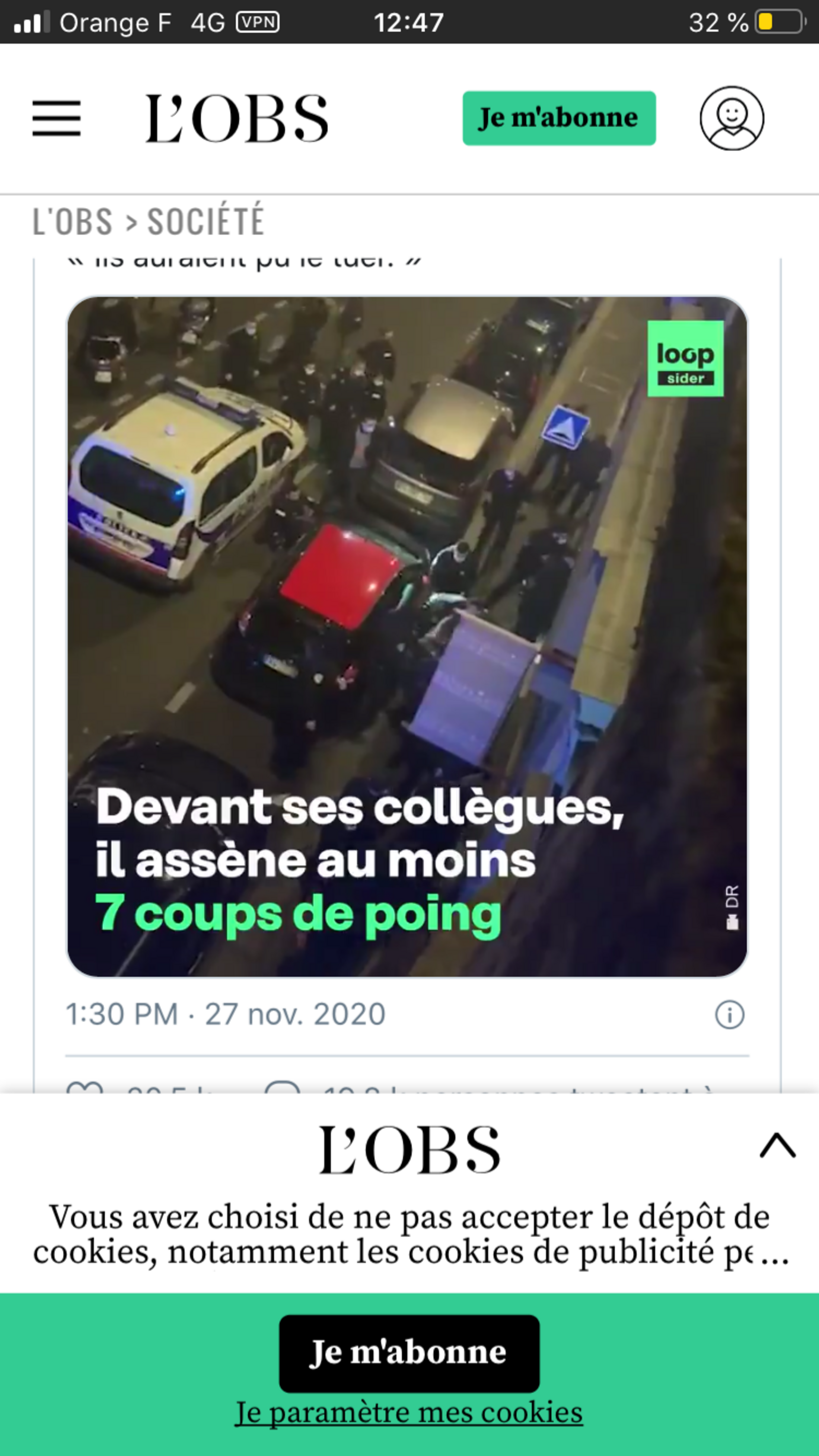Tap the green Je m'abonne header button
Viewport: 819px width, 1456px height.
559,118
